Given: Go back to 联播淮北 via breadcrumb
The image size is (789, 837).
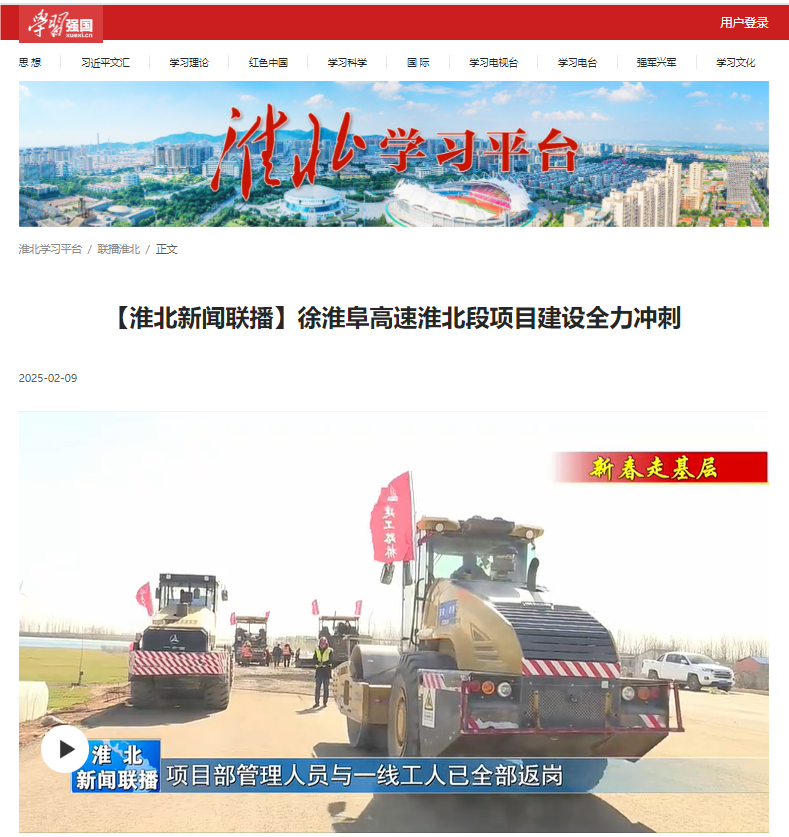Looking at the screenshot, I should pyautogui.click(x=118, y=249).
